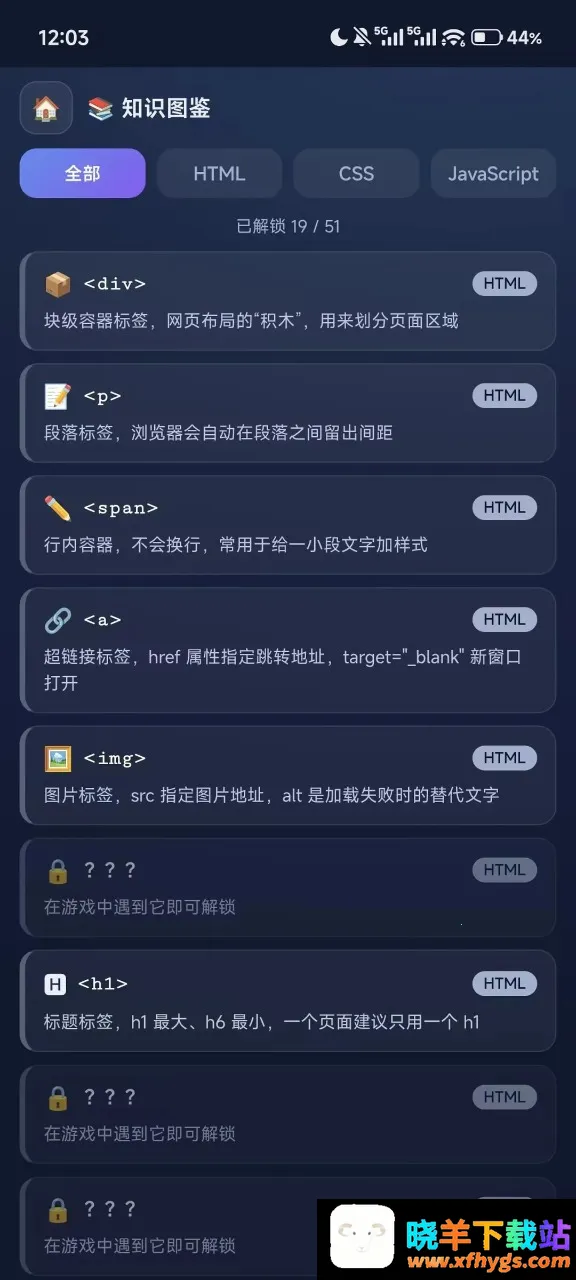Switch to the JavaScript tab
This screenshot has width=576, height=1280.
(493, 173)
